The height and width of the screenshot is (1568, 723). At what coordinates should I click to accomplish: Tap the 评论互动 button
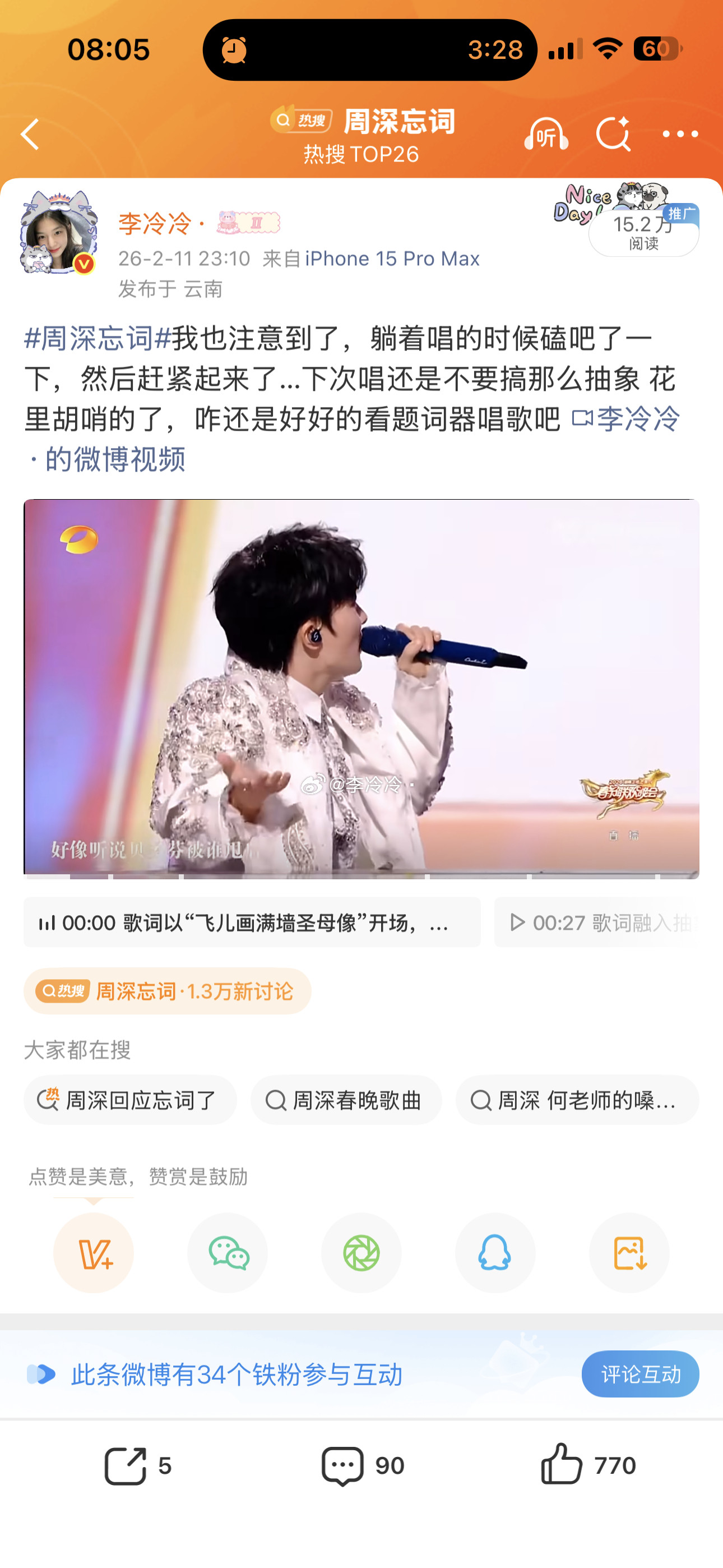pos(639,1373)
